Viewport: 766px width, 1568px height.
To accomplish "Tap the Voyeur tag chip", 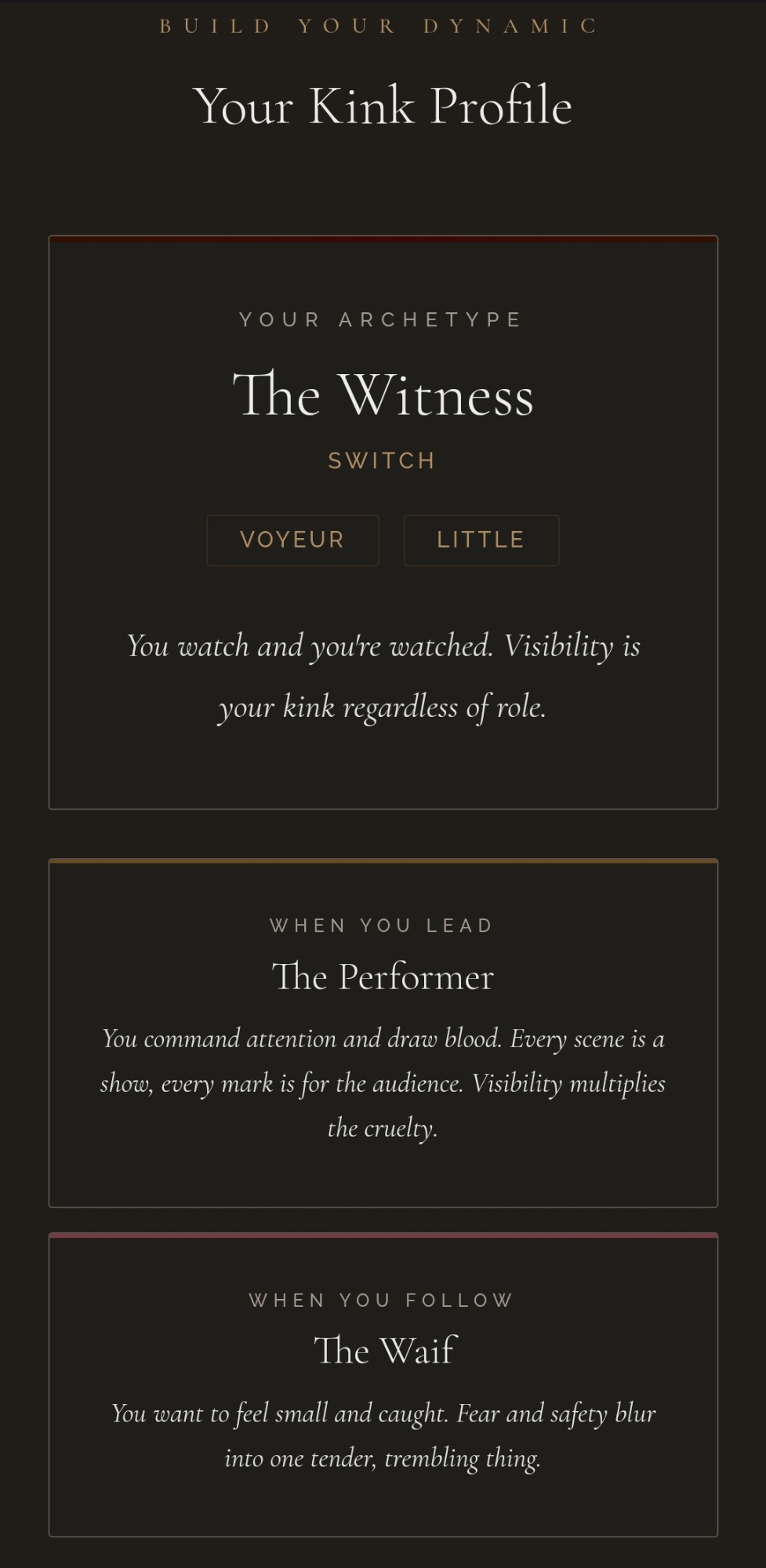I will tap(292, 540).
